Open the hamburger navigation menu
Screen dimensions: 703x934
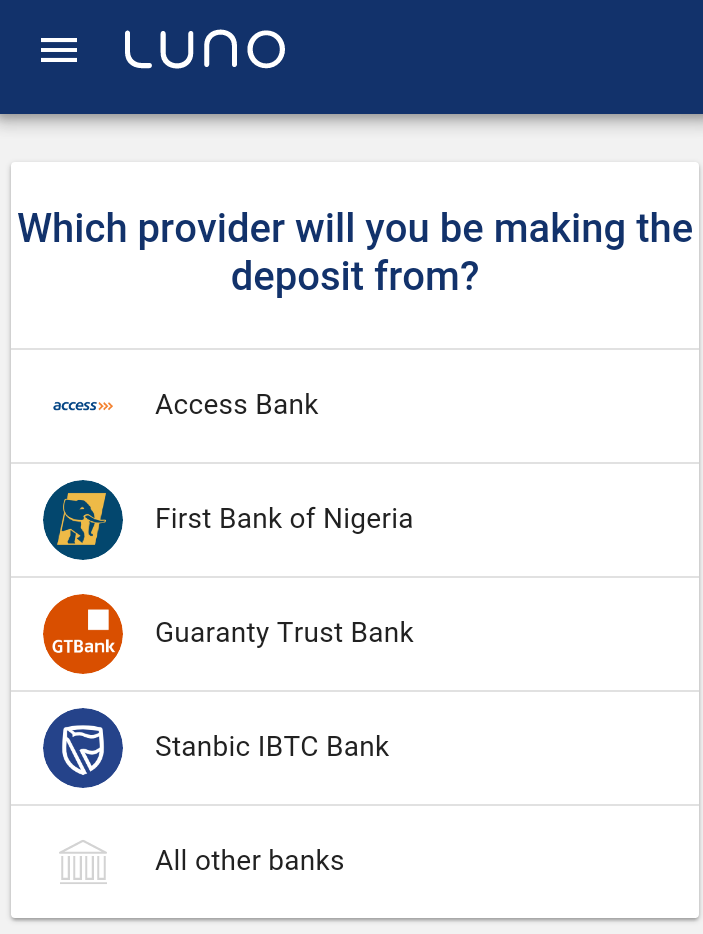pyautogui.click(x=59, y=50)
